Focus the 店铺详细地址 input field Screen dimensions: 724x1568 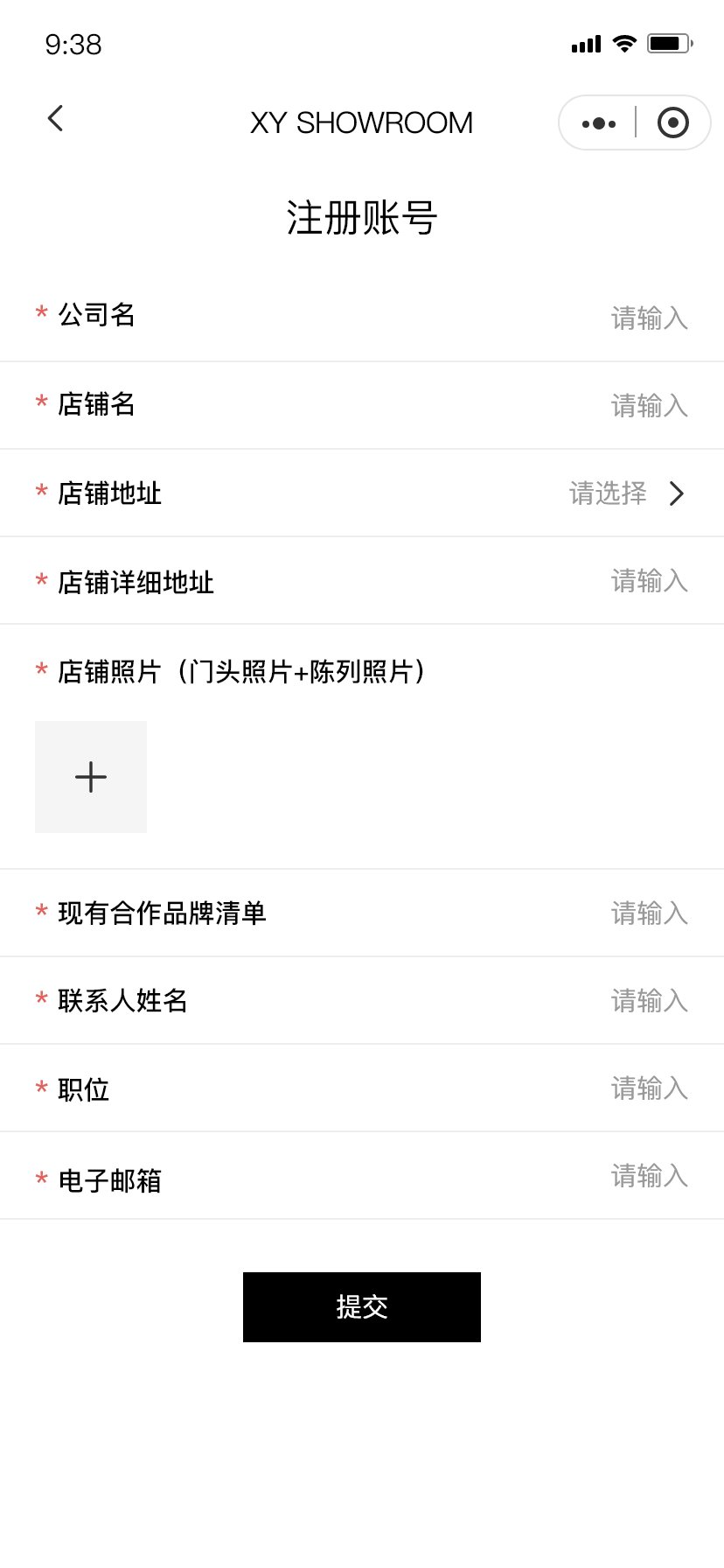[362, 580]
